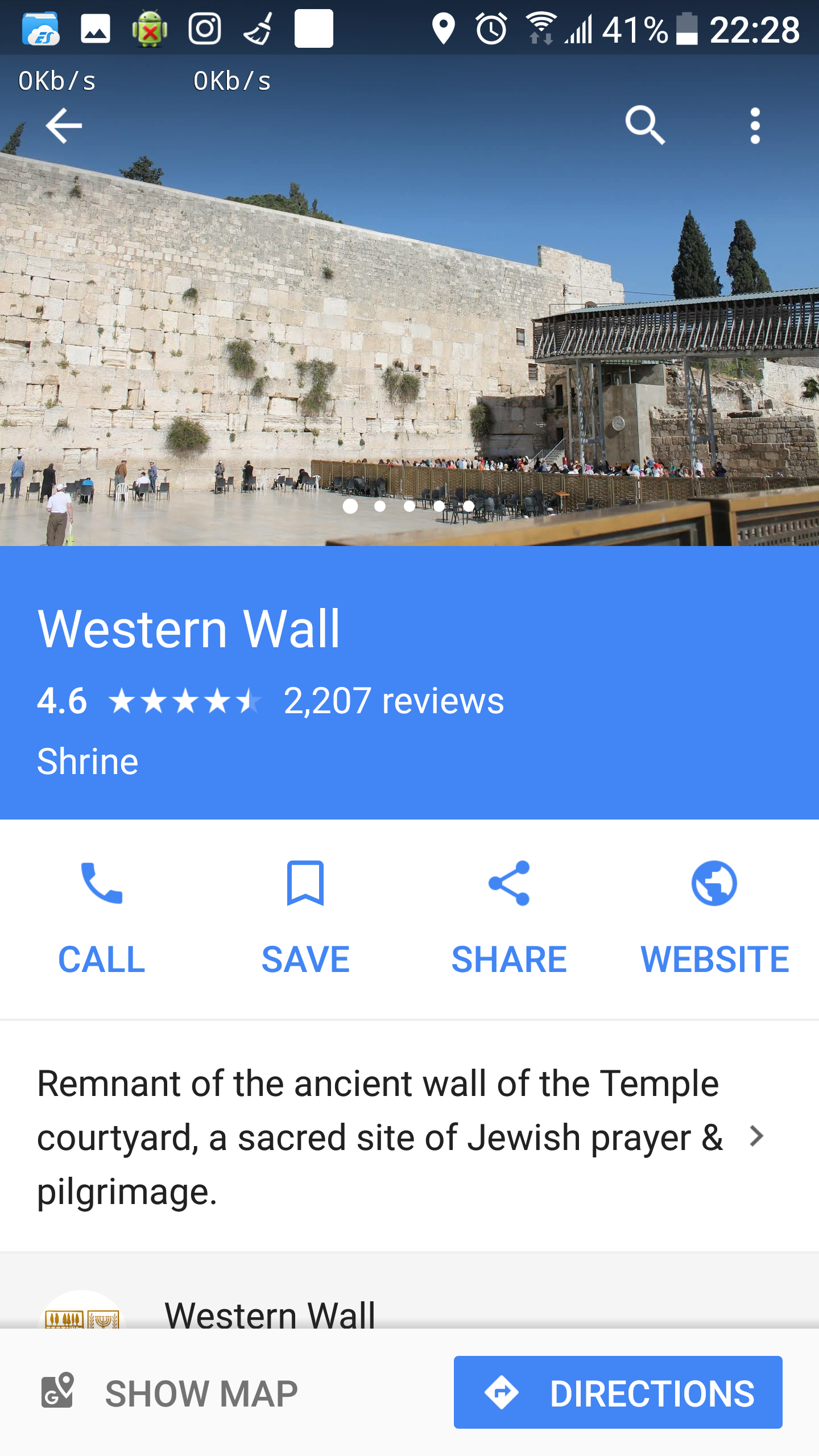Open the three-dot overflow menu
Image resolution: width=819 pixels, height=1456 pixels.
pyautogui.click(x=755, y=126)
